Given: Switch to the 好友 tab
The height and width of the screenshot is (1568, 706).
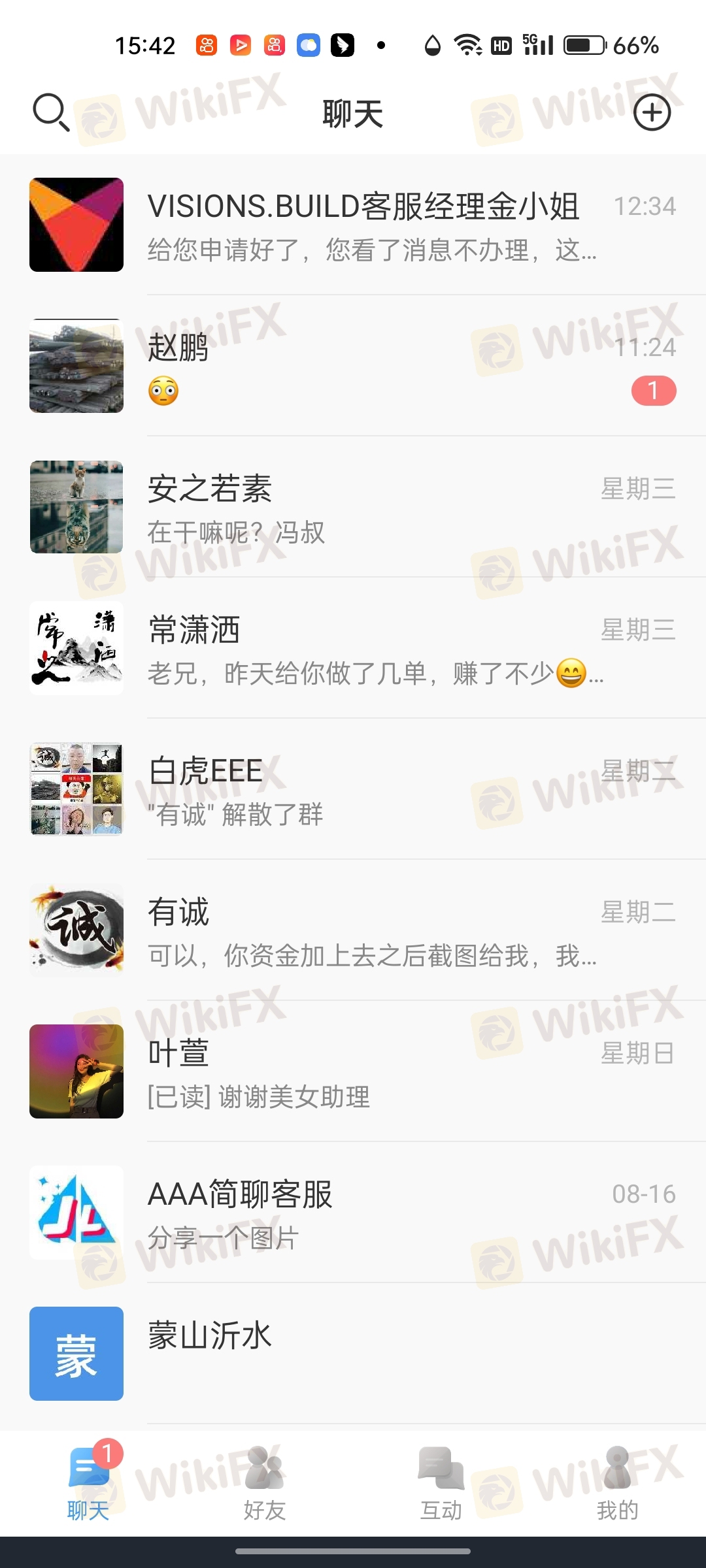Looking at the screenshot, I should click(265, 1483).
